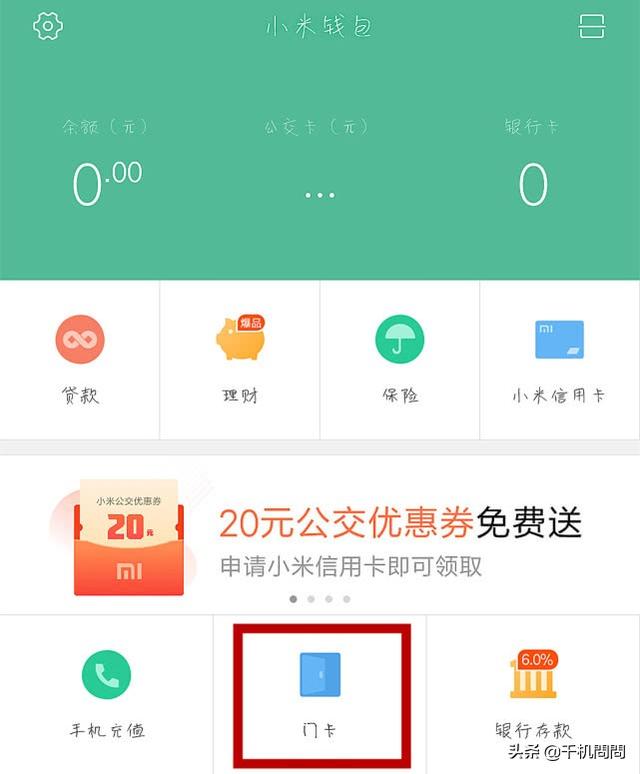View the 余额 balance details
640x774 pixels.
click(x=106, y=167)
